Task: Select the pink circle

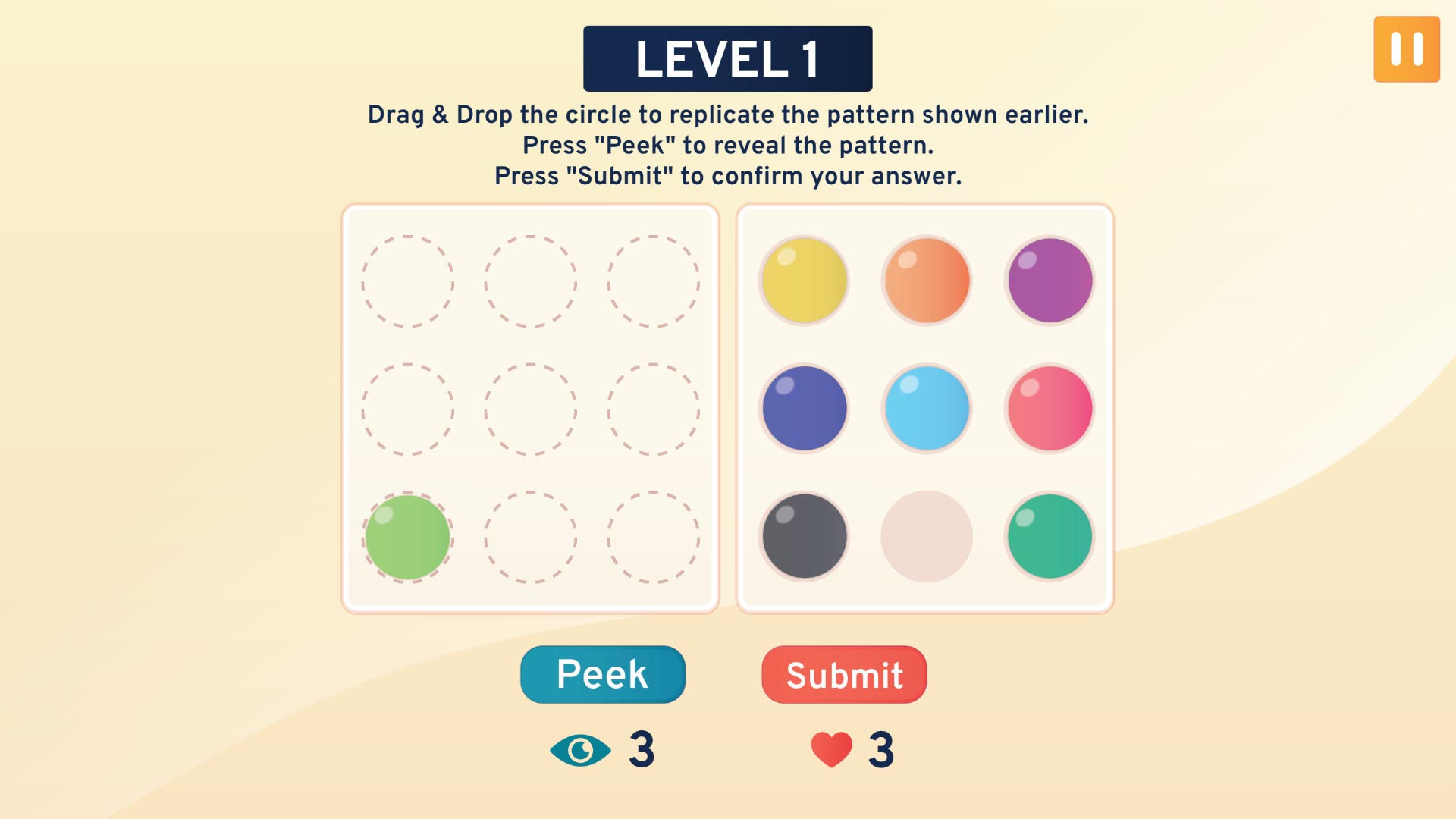Action: [x=1050, y=409]
